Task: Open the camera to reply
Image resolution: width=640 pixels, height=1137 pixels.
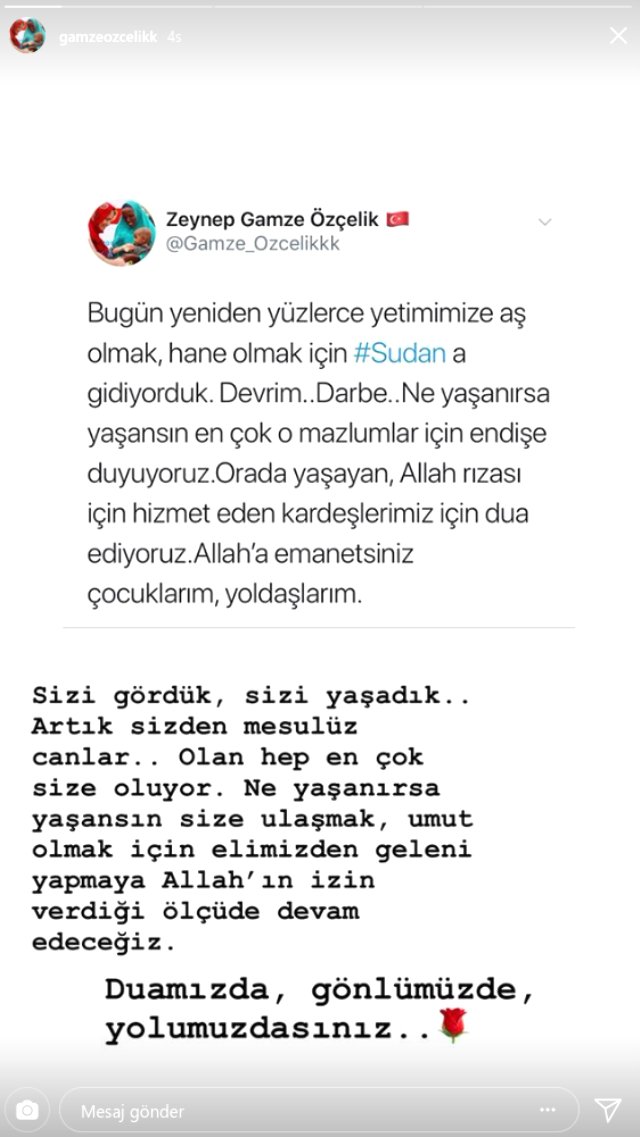Action: click(29, 1110)
